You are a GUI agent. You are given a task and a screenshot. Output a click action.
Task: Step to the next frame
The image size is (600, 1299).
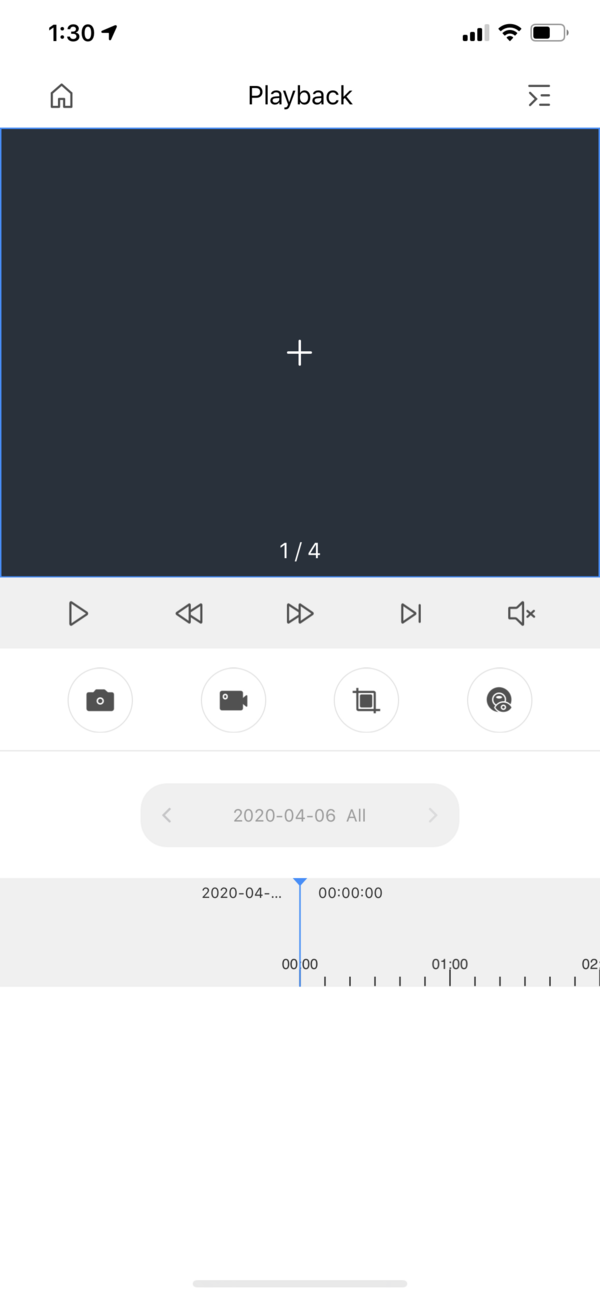[411, 613]
